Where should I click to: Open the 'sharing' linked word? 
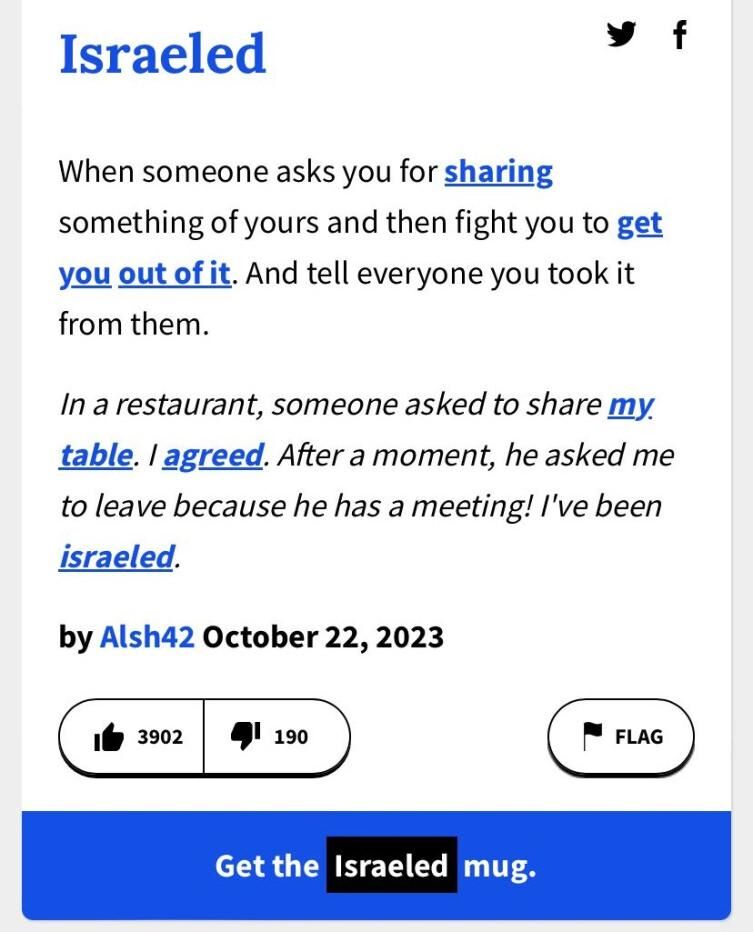[x=498, y=172]
